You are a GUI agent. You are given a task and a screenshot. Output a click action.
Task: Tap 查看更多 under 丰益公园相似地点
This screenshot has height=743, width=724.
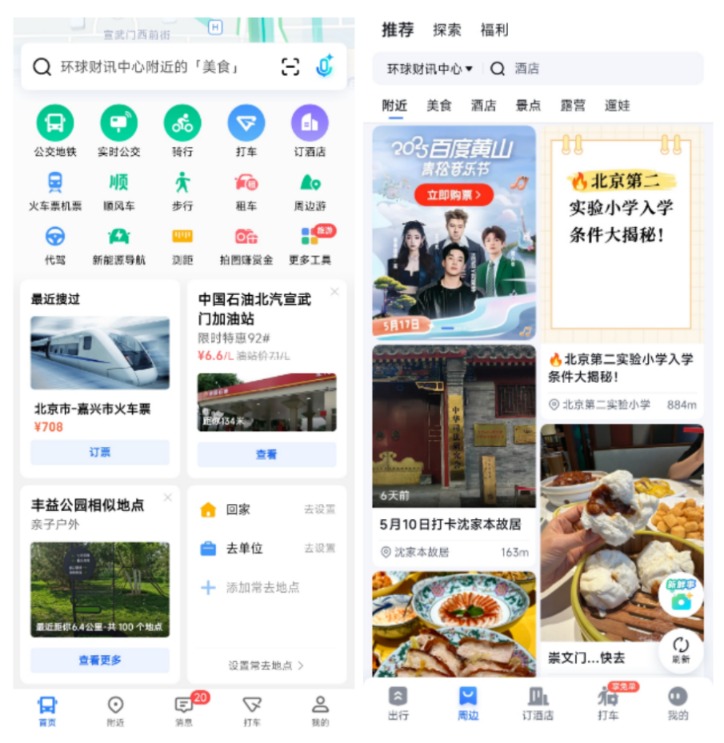click(99, 660)
